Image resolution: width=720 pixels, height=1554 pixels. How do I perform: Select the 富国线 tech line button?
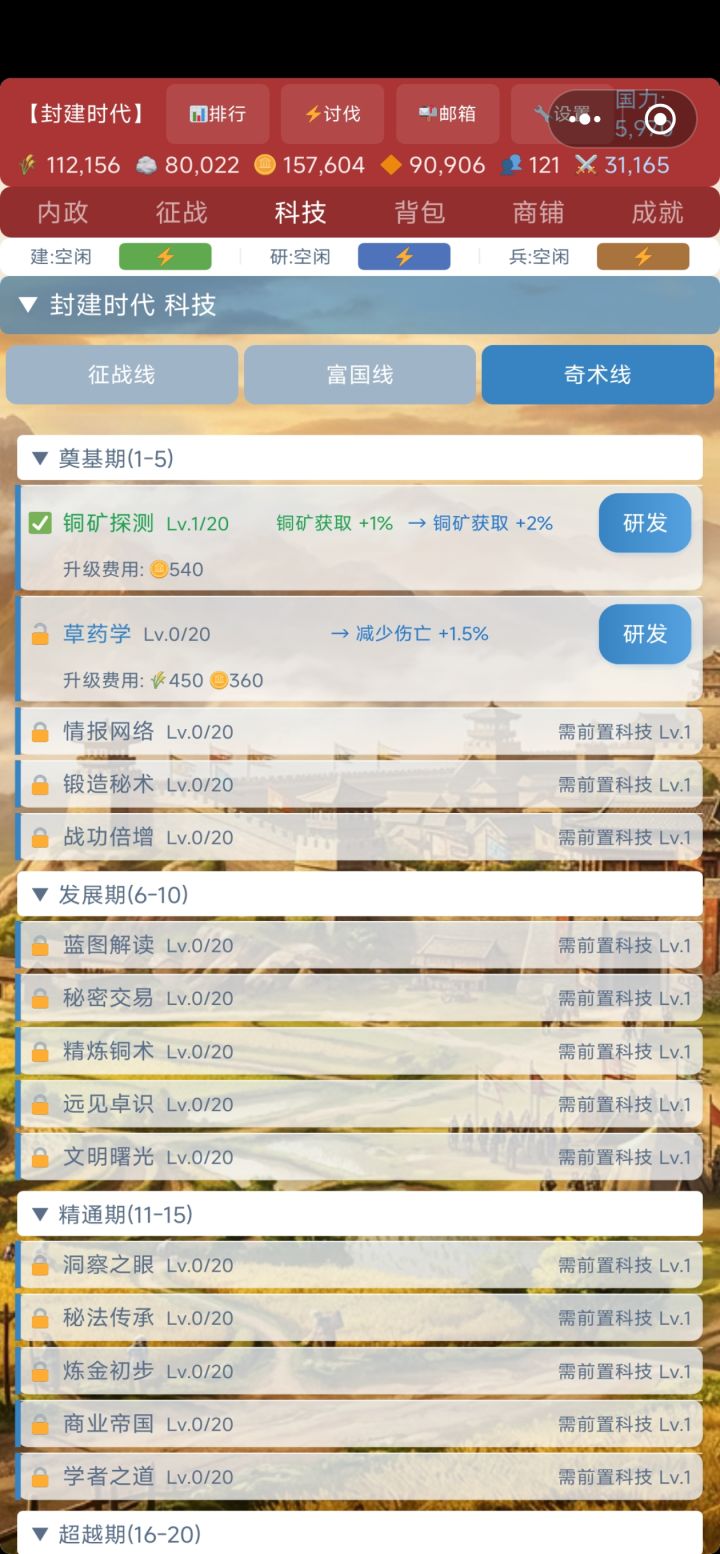click(359, 374)
